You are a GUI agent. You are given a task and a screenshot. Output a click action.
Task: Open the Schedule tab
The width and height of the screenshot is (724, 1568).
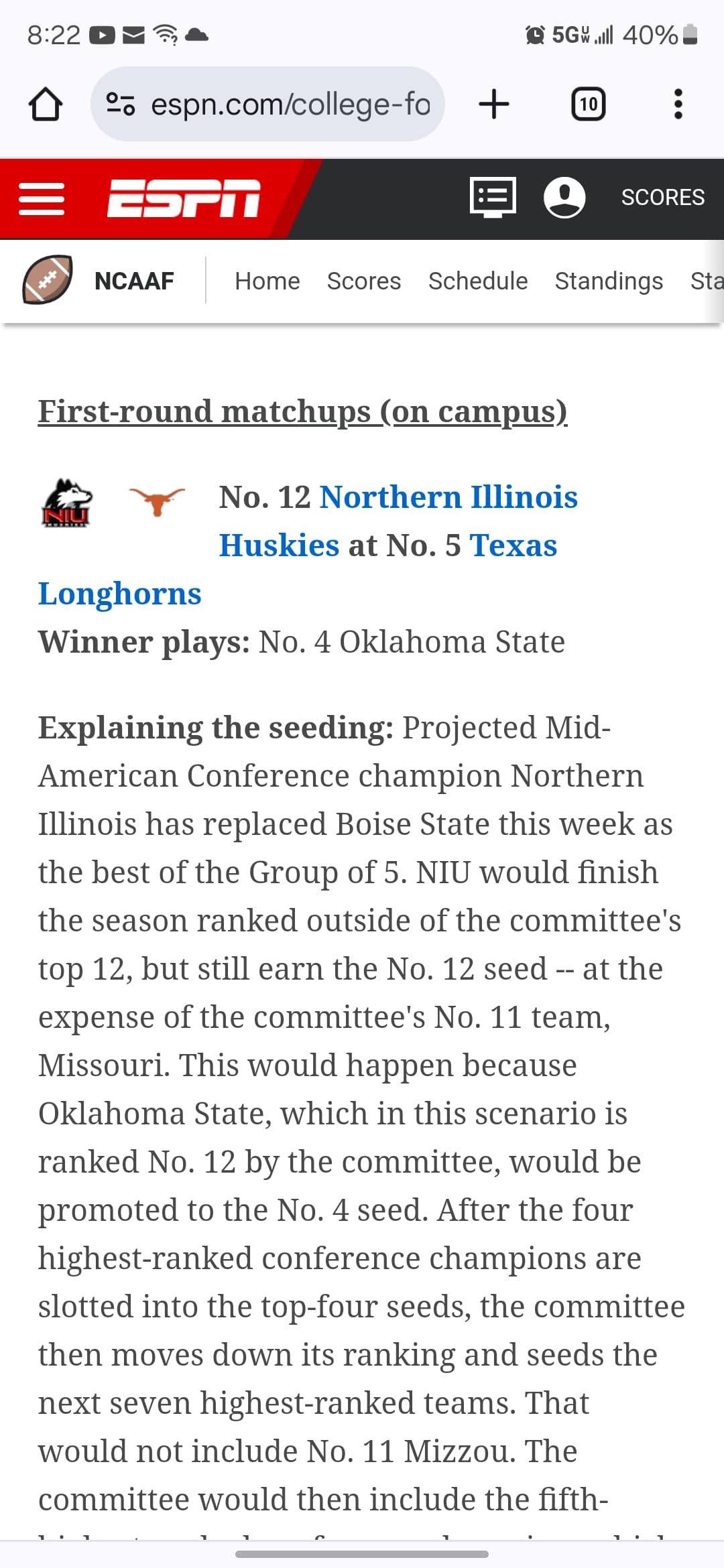pos(478,281)
